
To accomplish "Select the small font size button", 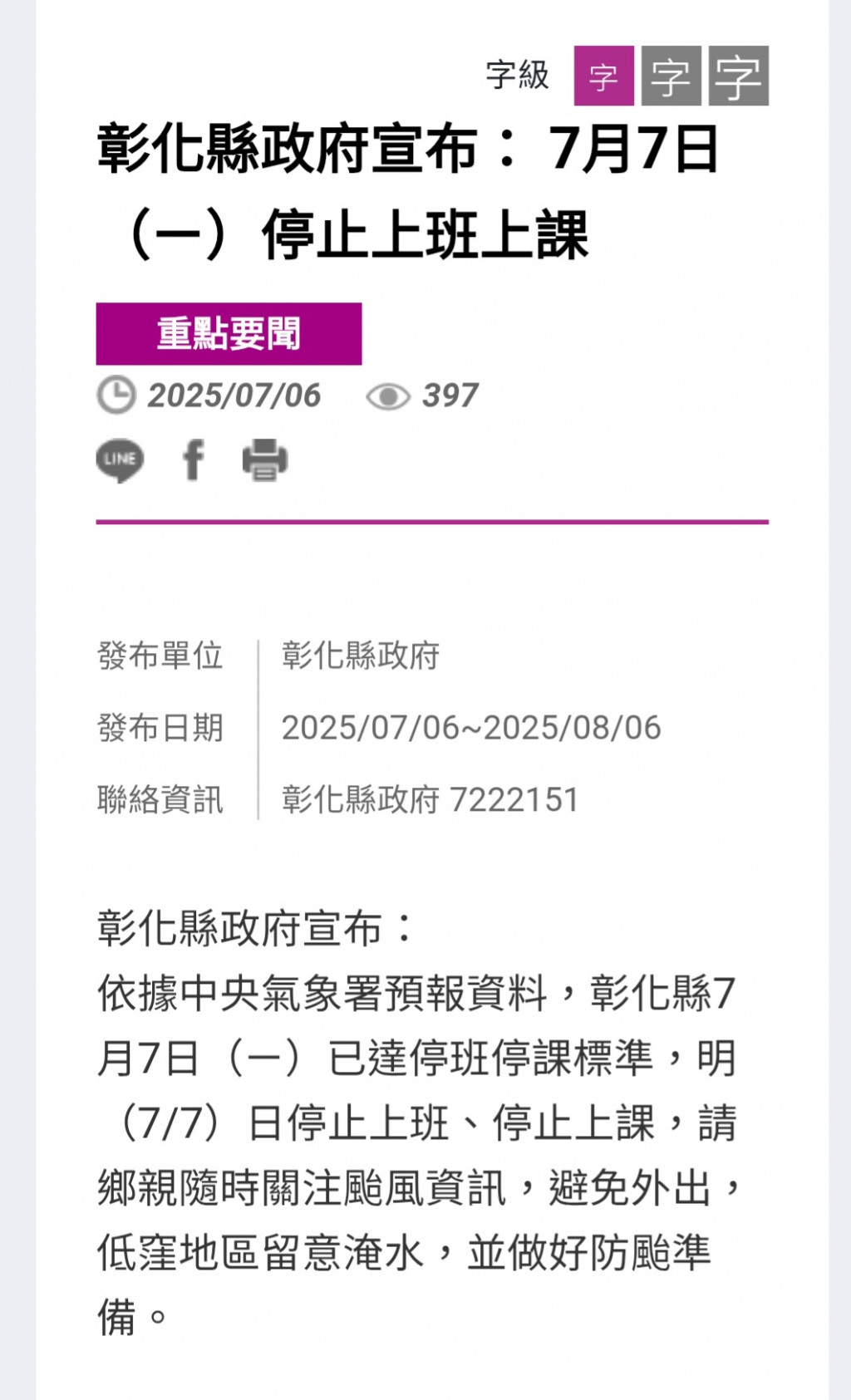I will [604, 76].
